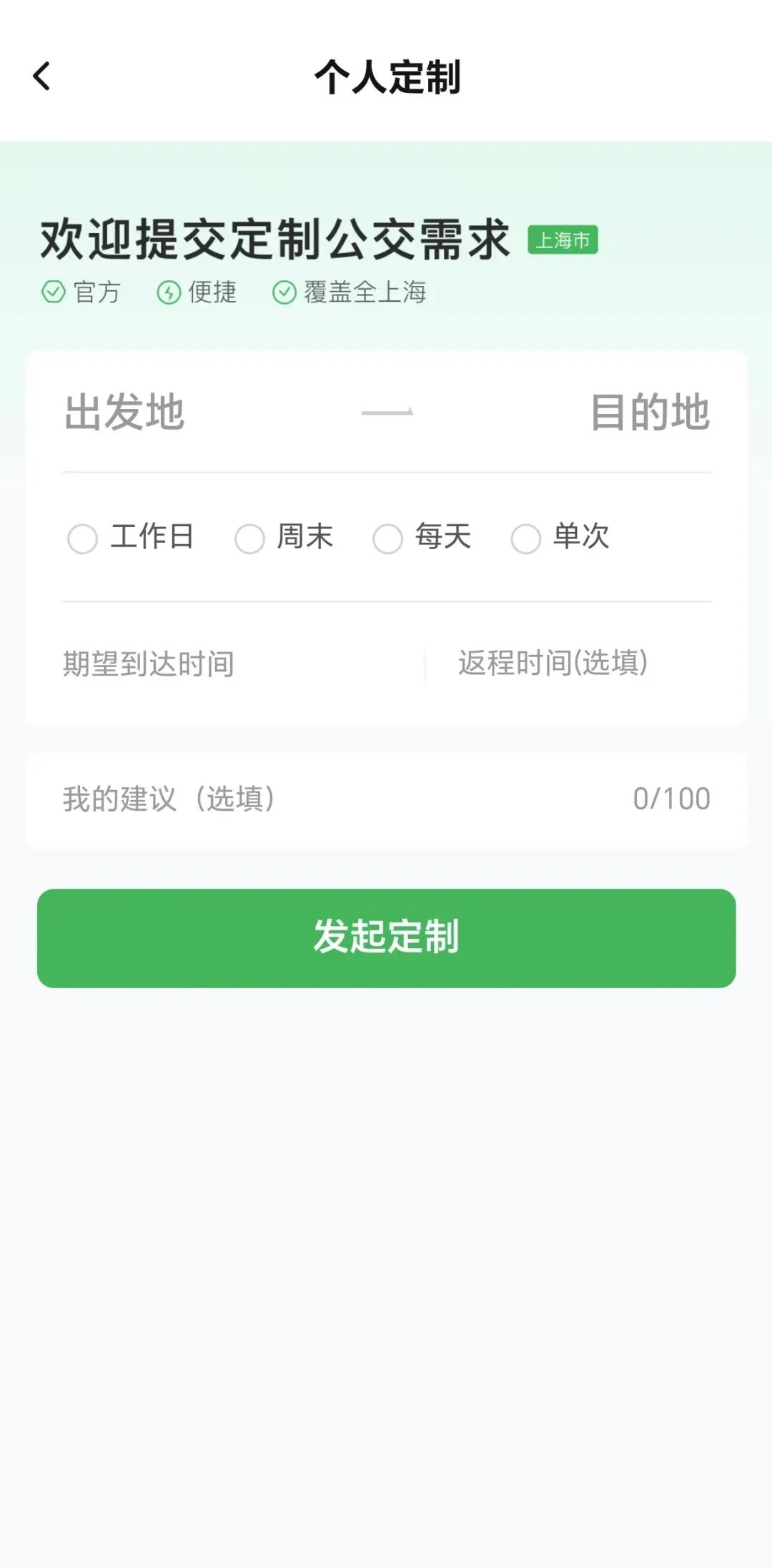The image size is (772, 1568).
Task: Submit with the 发起定制 button
Action: coord(386,937)
